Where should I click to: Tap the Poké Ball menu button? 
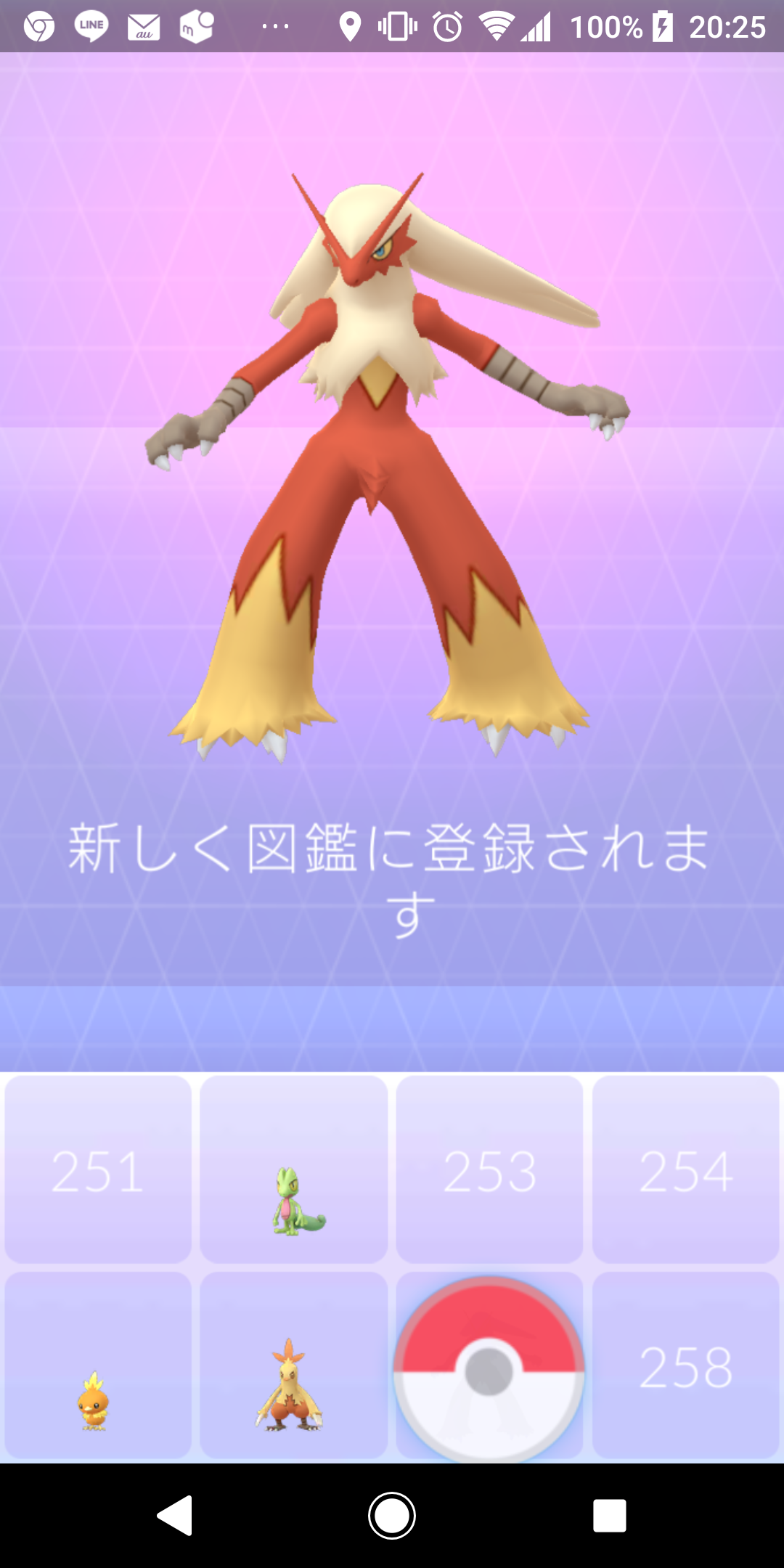[489, 1371]
